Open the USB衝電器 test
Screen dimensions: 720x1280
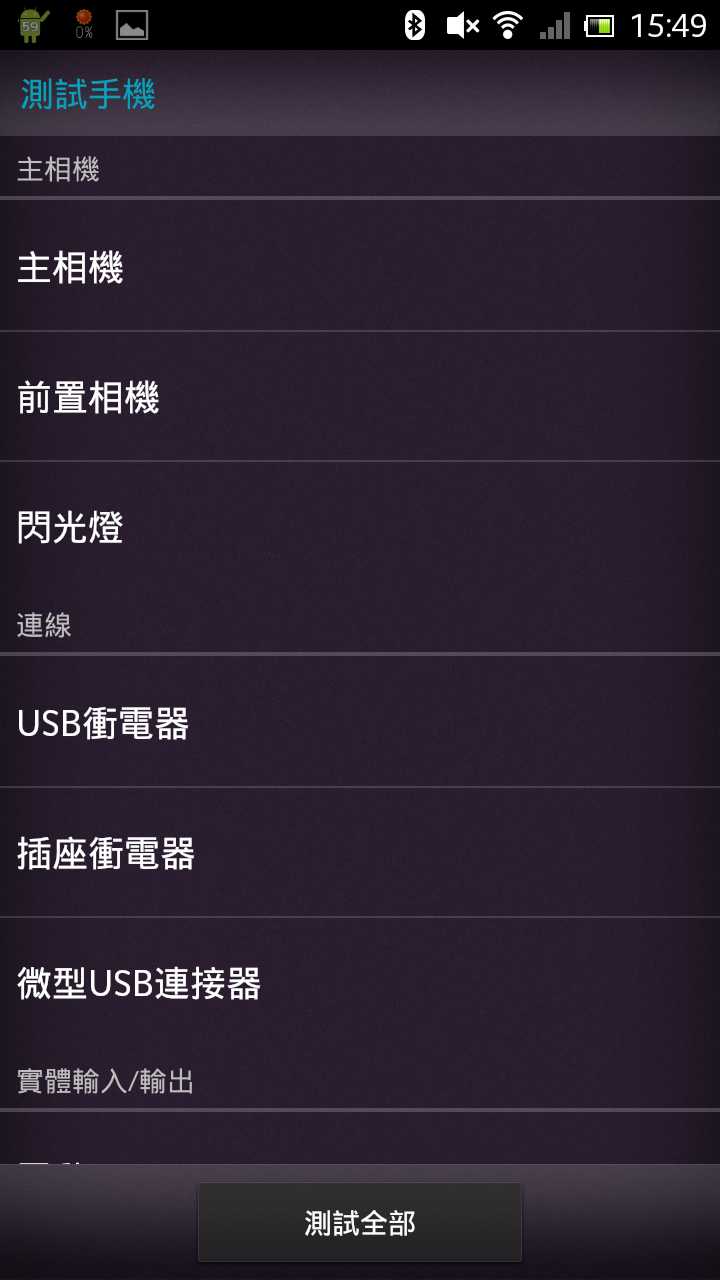pos(360,722)
